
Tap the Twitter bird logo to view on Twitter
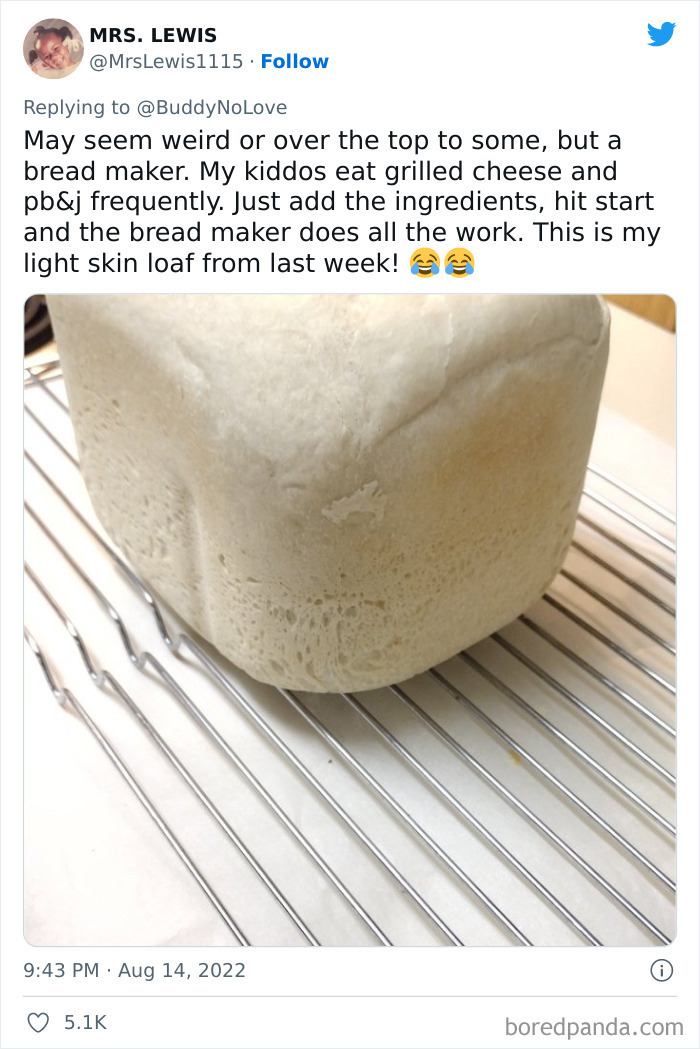tap(661, 35)
